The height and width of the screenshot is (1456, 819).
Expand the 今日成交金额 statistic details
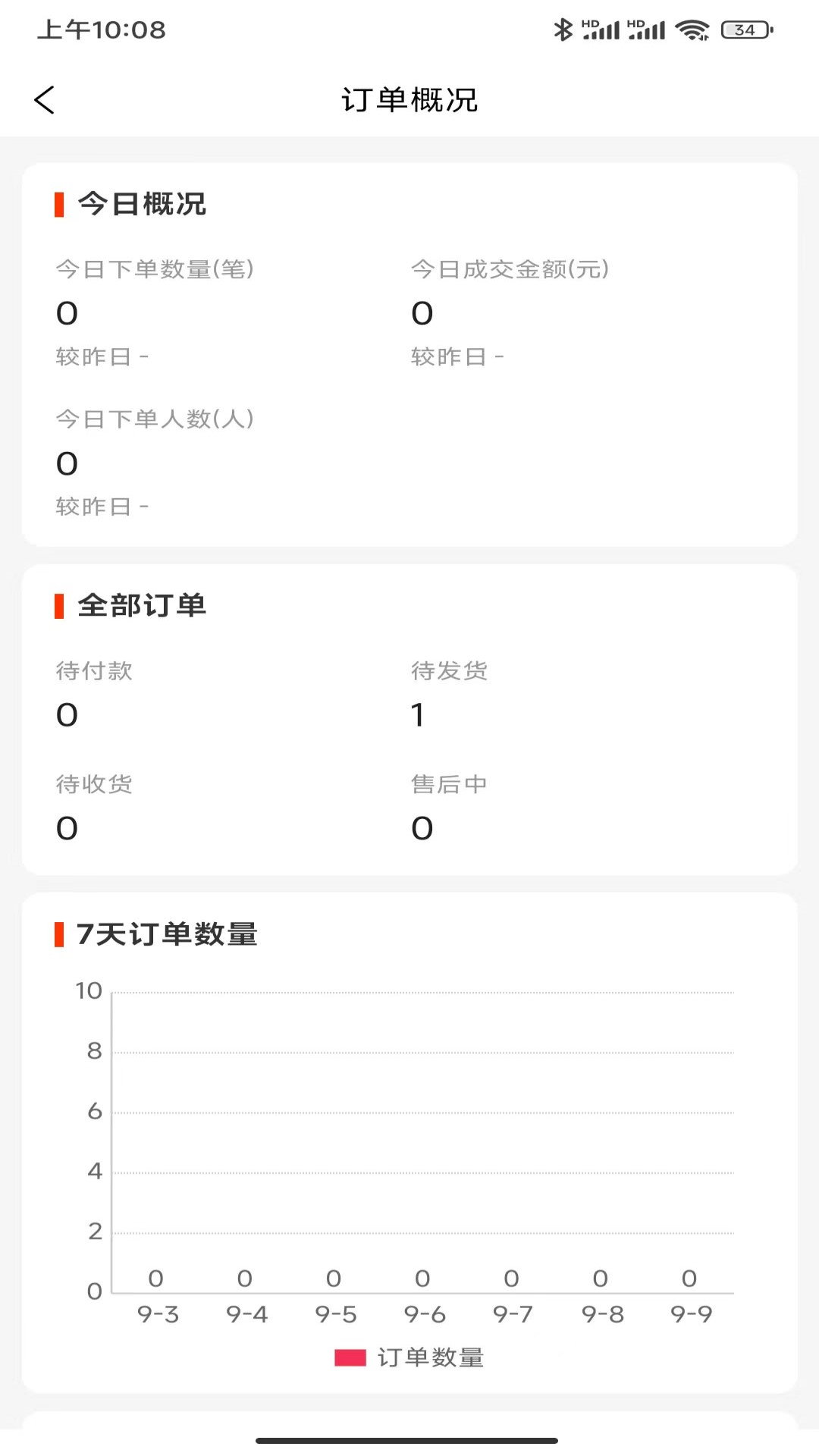[509, 268]
